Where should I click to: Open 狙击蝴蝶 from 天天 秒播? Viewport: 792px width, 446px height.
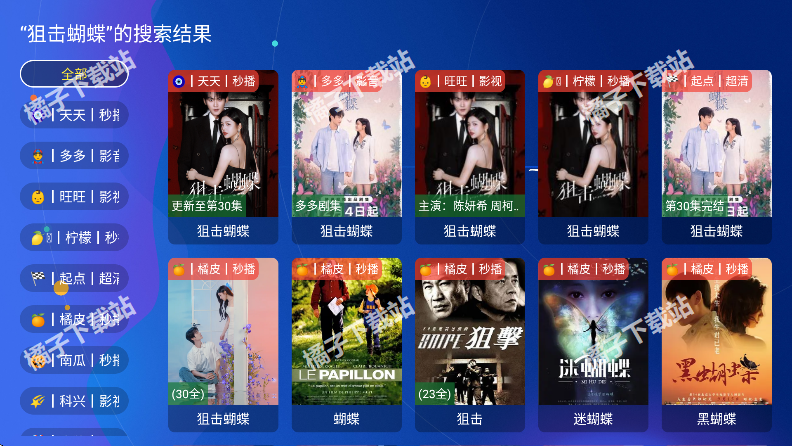pyautogui.click(x=222, y=157)
